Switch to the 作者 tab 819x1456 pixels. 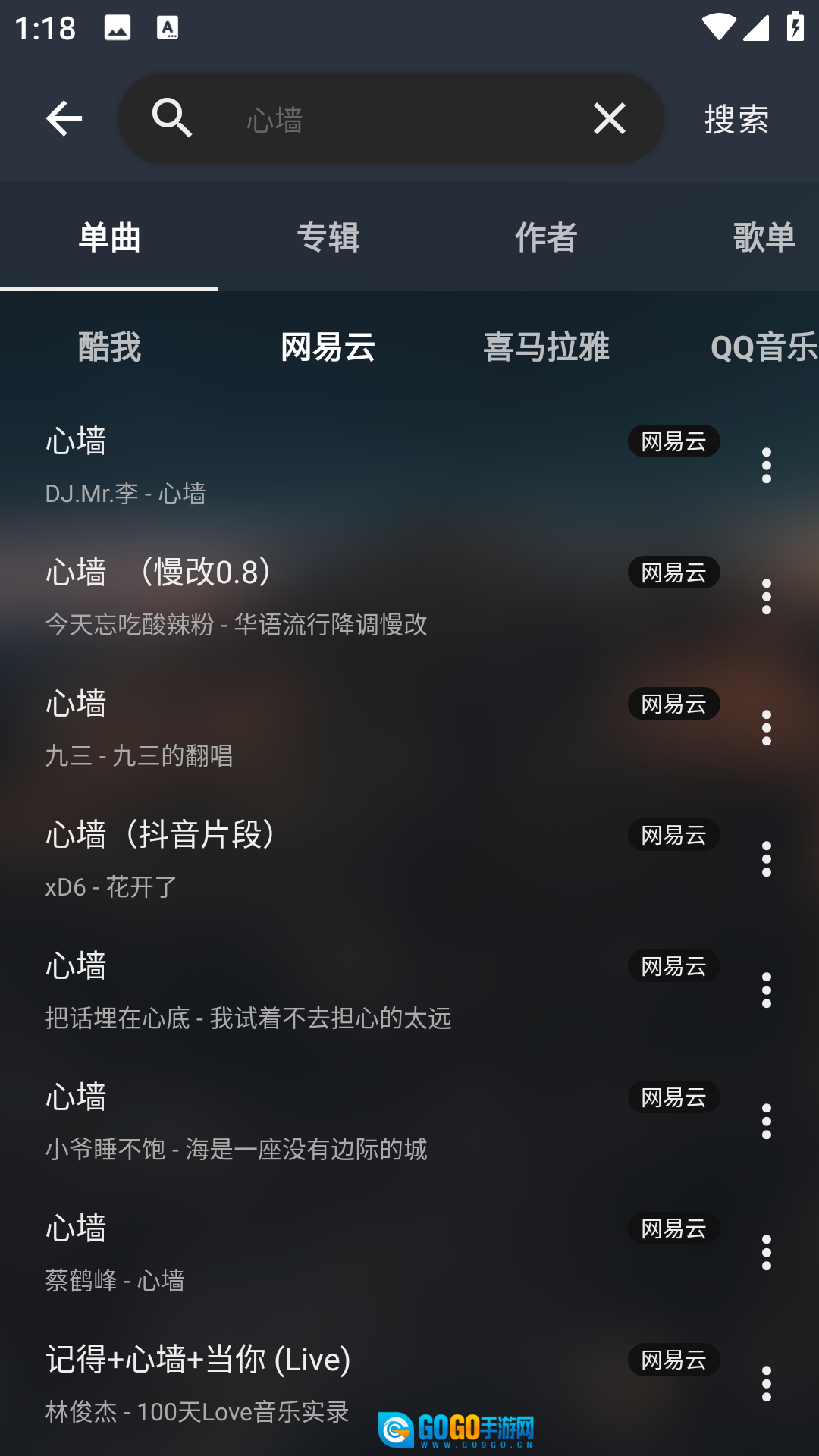coord(546,237)
